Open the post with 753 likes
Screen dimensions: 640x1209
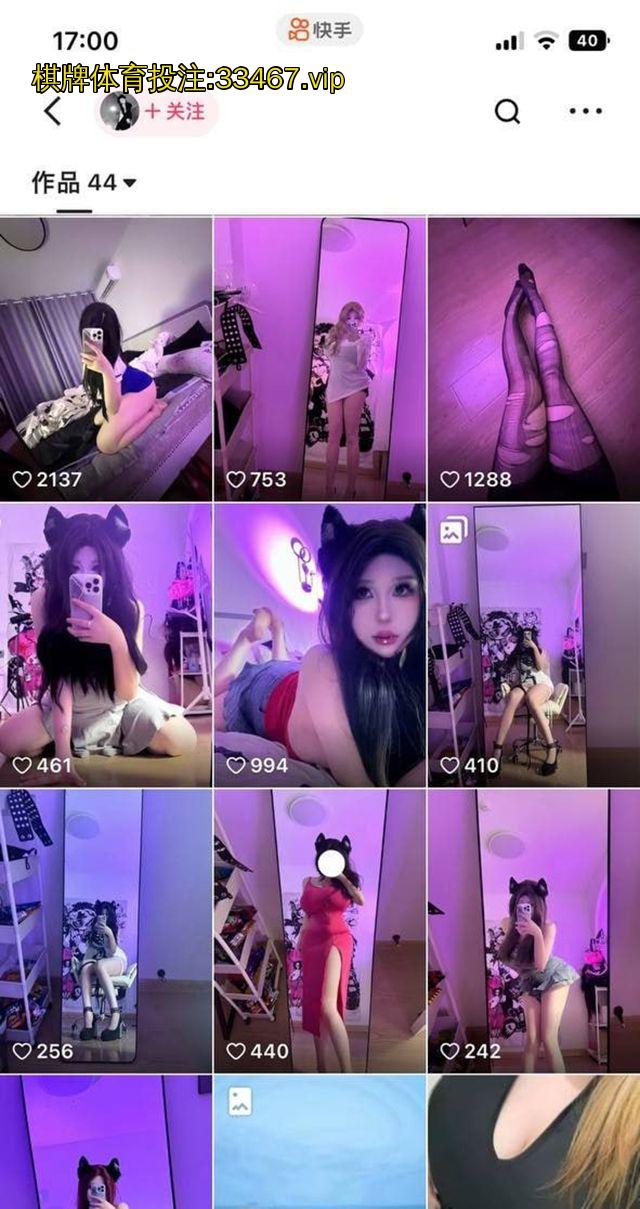[x=320, y=359]
